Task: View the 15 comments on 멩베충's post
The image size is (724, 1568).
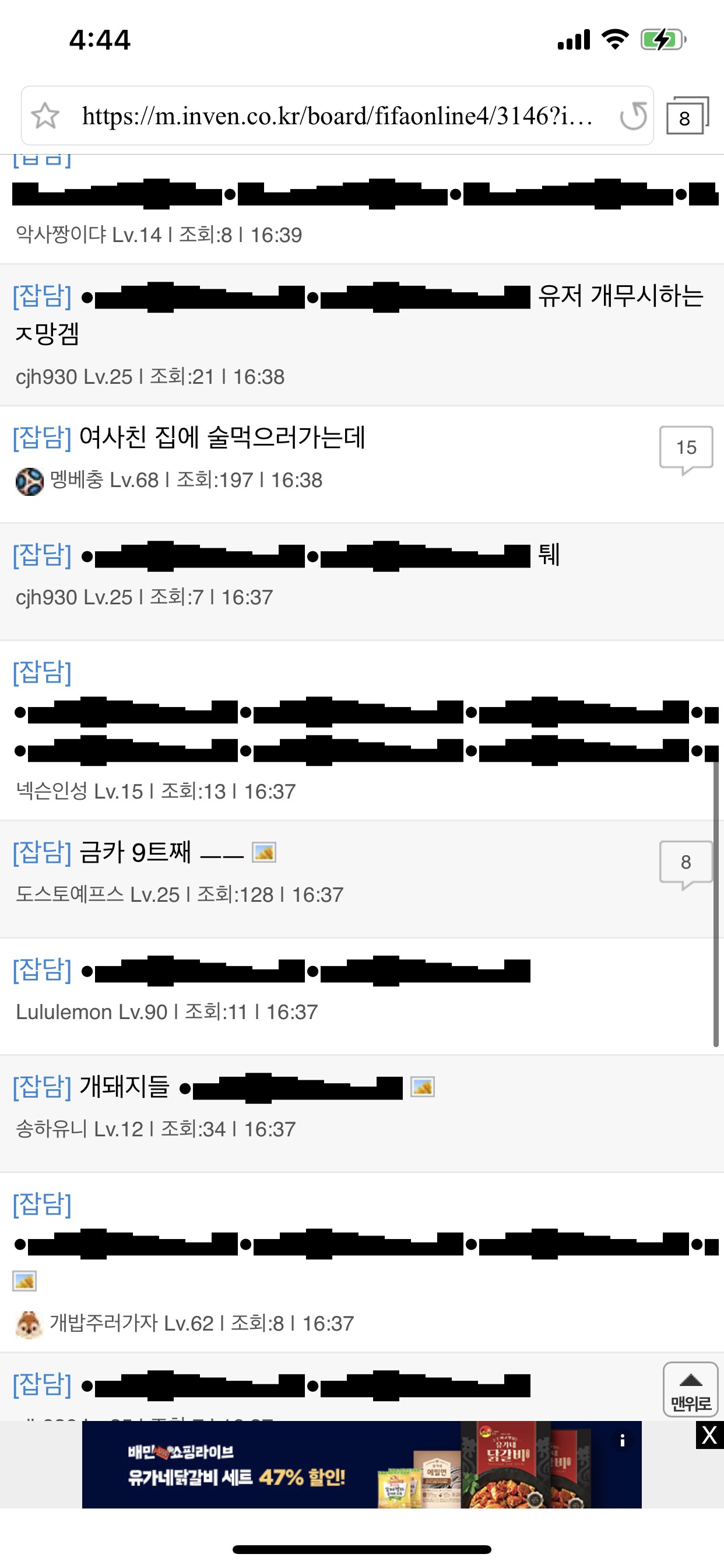Action: [686, 449]
